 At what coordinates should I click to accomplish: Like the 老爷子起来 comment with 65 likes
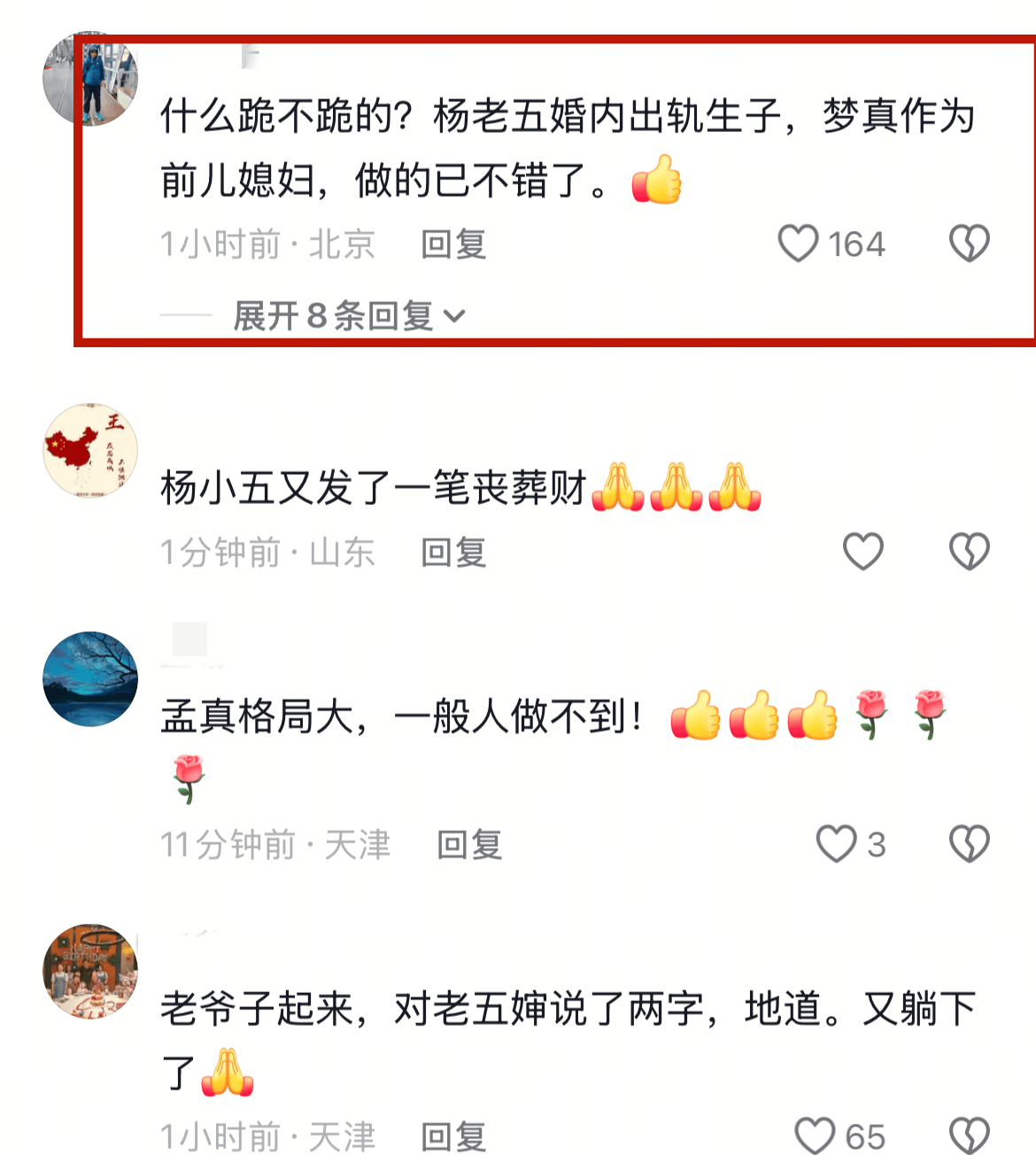click(x=816, y=1136)
